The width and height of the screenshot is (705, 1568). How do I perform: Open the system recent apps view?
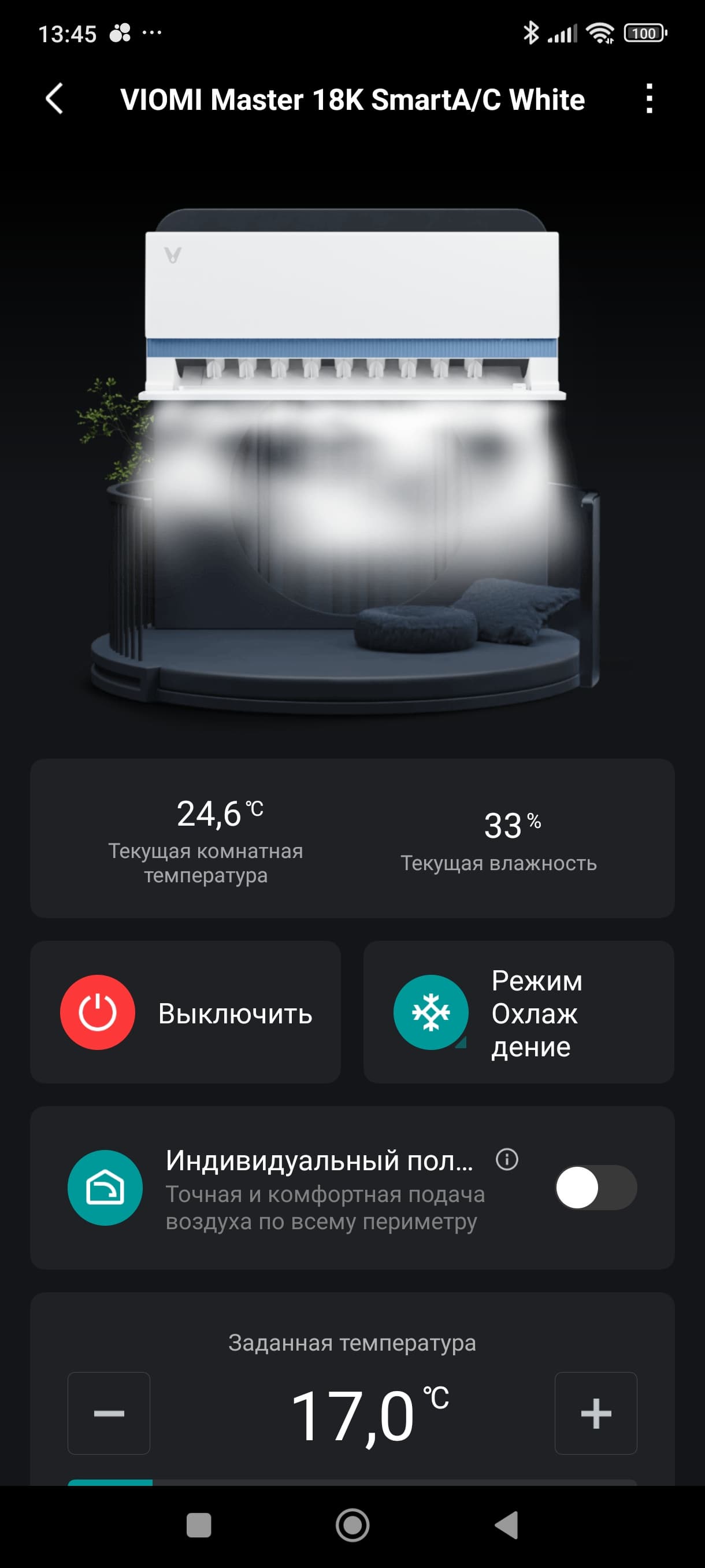(x=199, y=1525)
